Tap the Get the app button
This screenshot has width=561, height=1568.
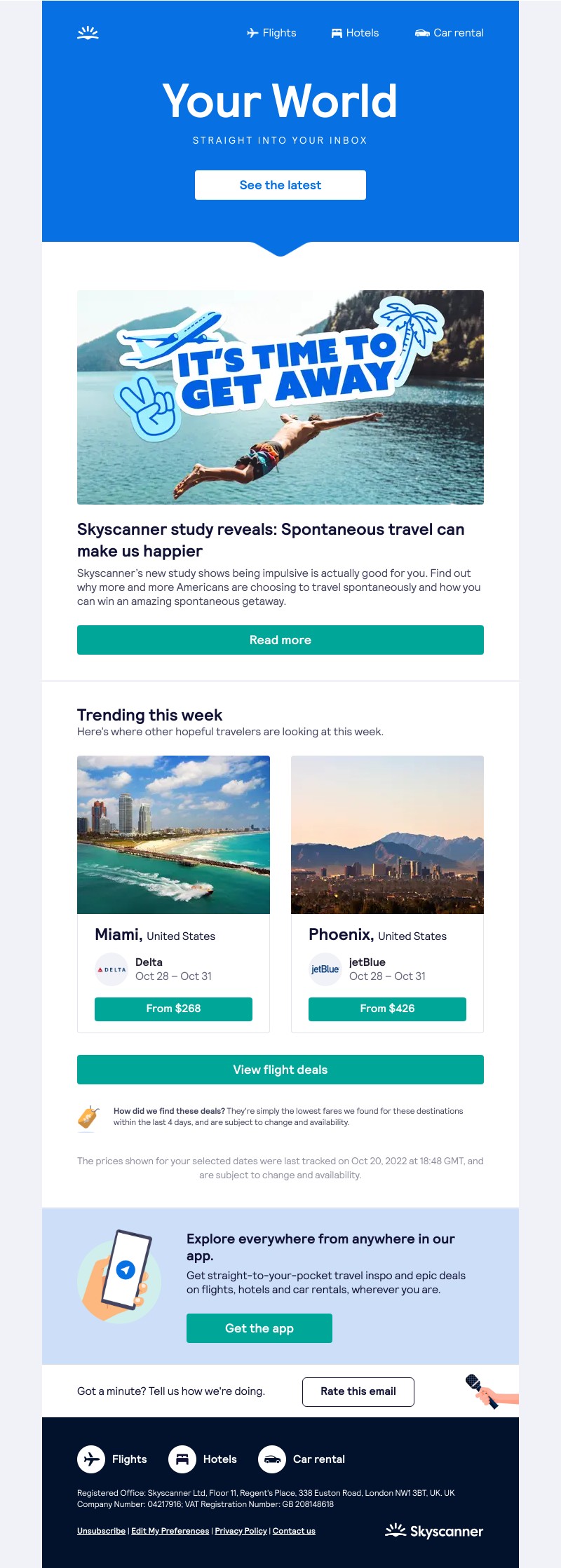coord(259,1328)
